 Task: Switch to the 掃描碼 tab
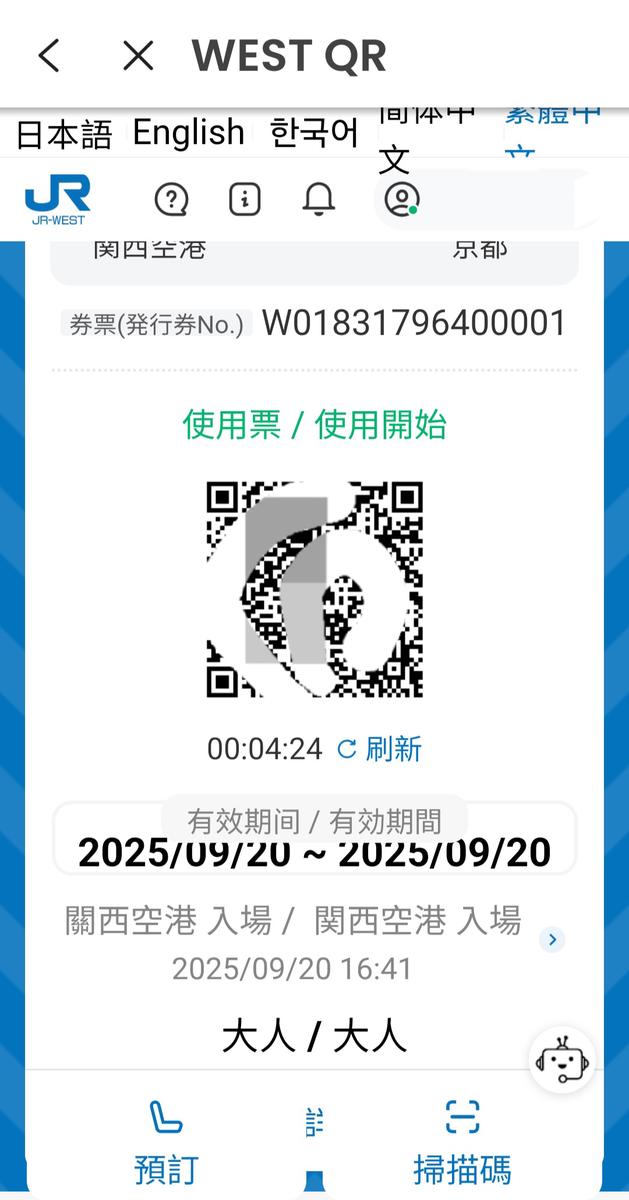click(x=462, y=1143)
